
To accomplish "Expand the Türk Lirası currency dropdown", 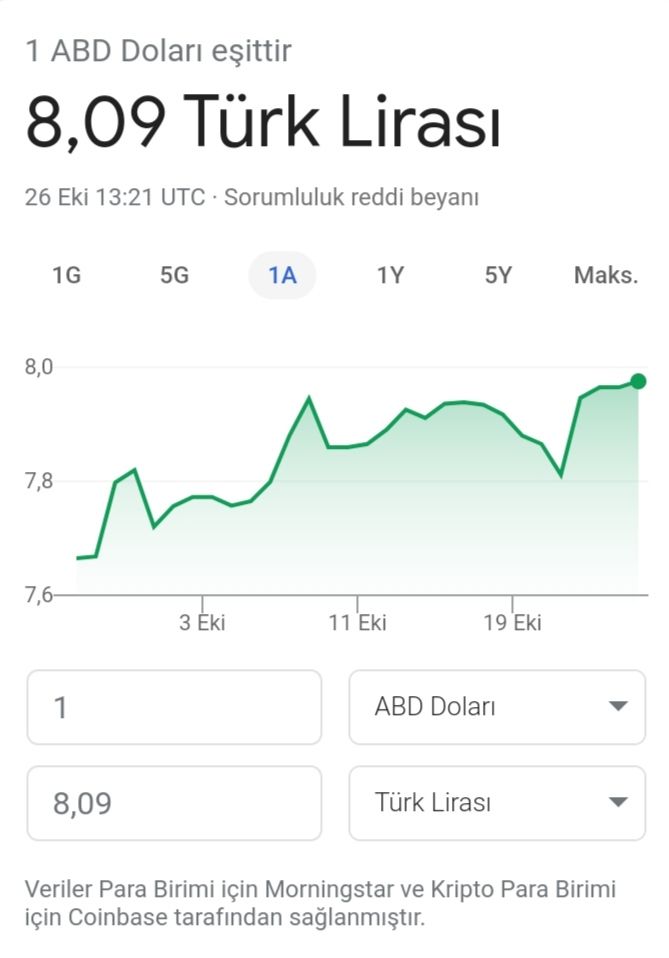I will (497, 803).
